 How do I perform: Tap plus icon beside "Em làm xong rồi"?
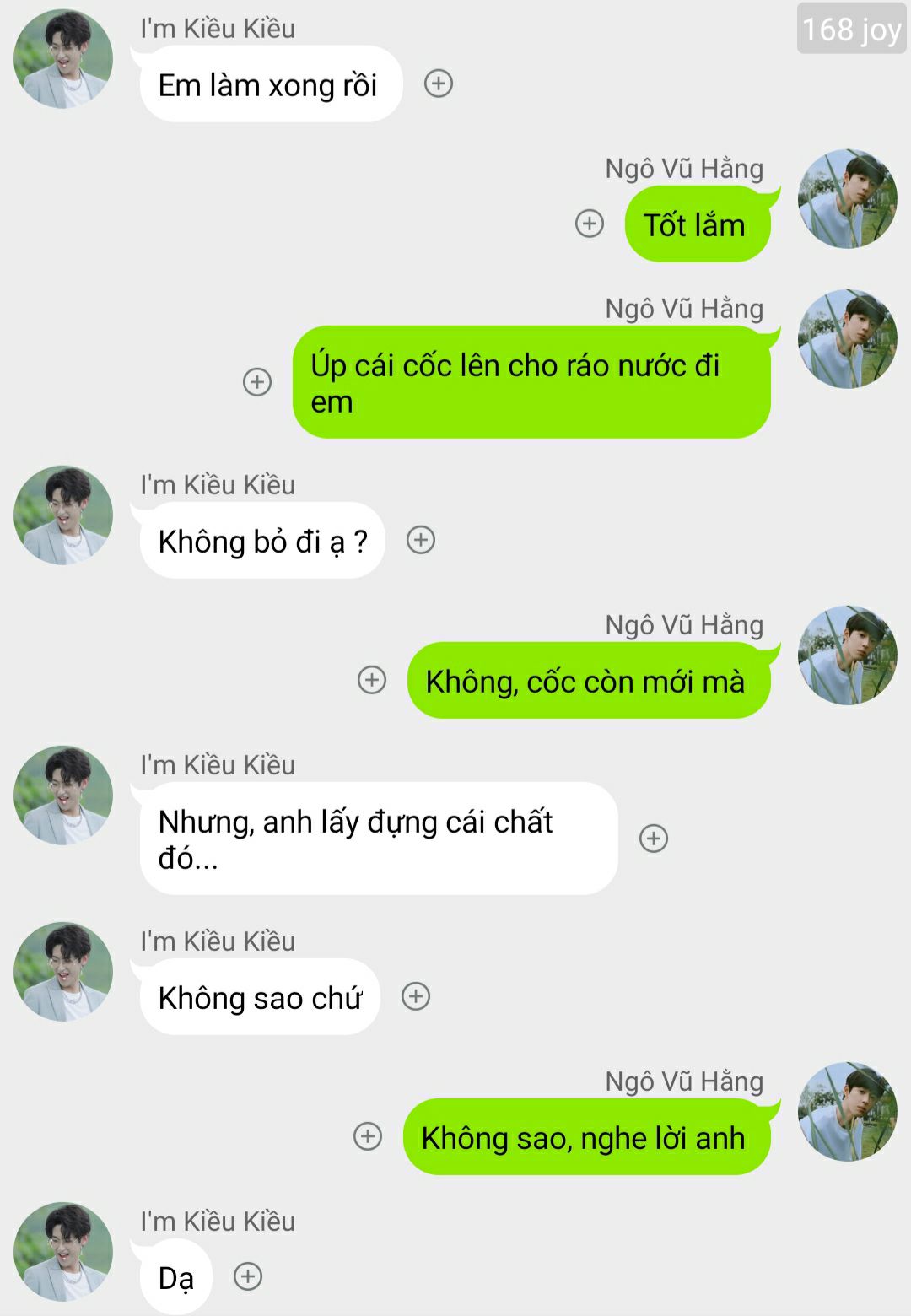(x=439, y=84)
